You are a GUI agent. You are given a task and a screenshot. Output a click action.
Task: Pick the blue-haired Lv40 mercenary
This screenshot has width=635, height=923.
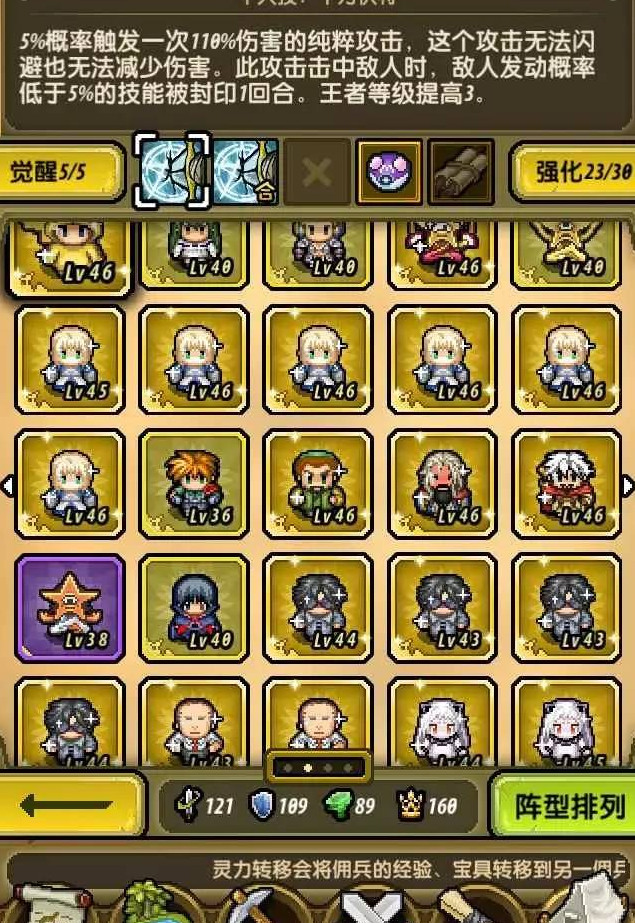pyautogui.click(x=194, y=608)
